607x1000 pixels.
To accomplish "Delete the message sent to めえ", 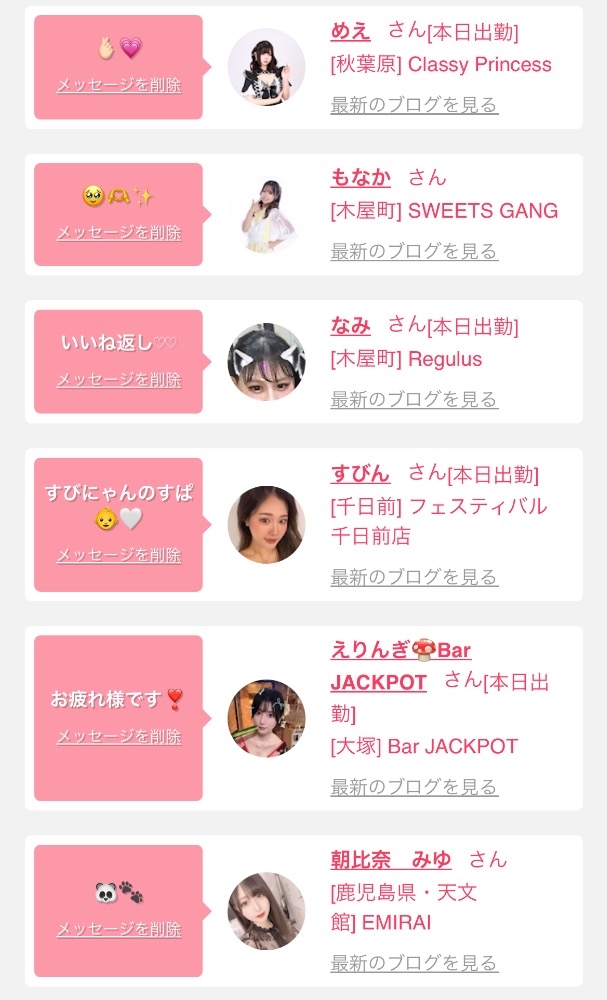I will coord(119,85).
